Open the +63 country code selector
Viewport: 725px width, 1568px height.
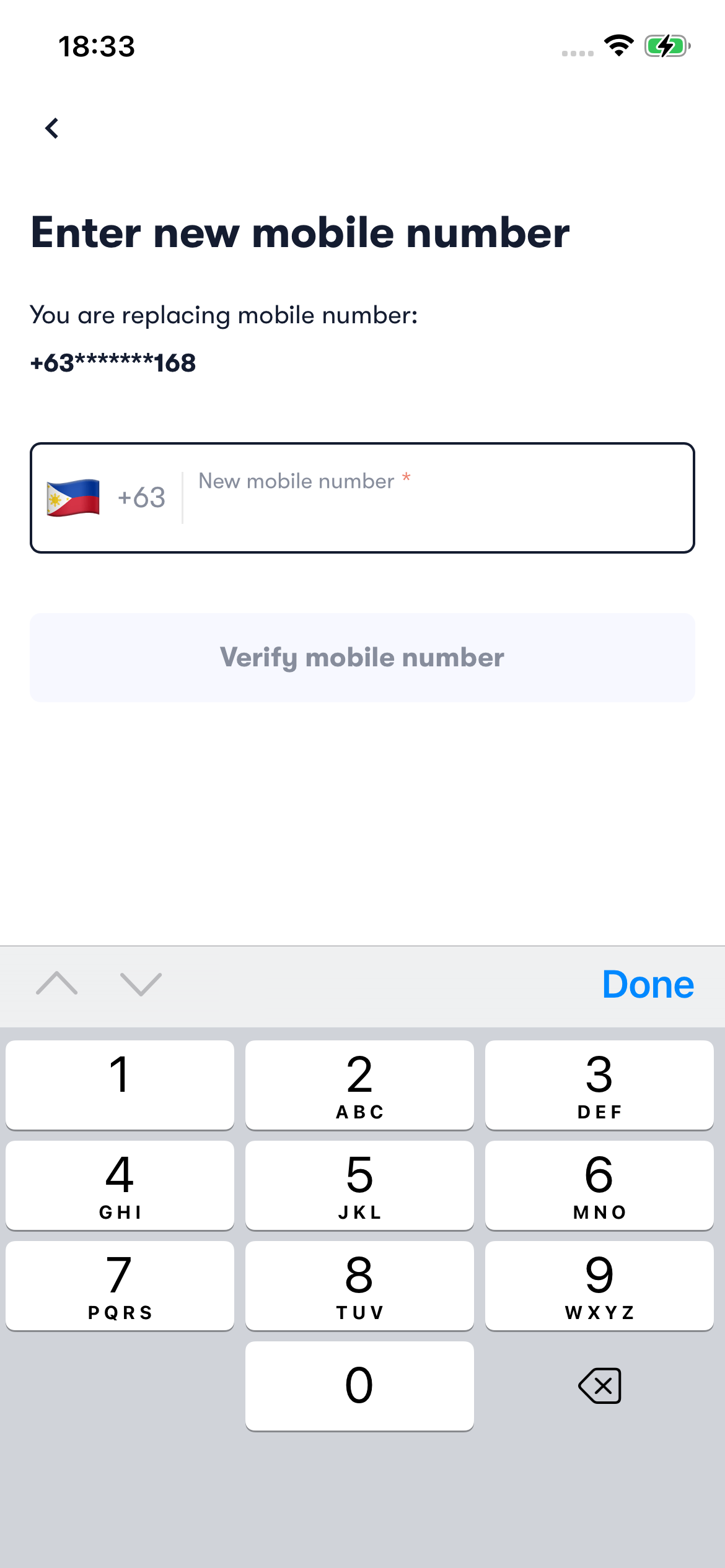pyautogui.click(x=107, y=498)
